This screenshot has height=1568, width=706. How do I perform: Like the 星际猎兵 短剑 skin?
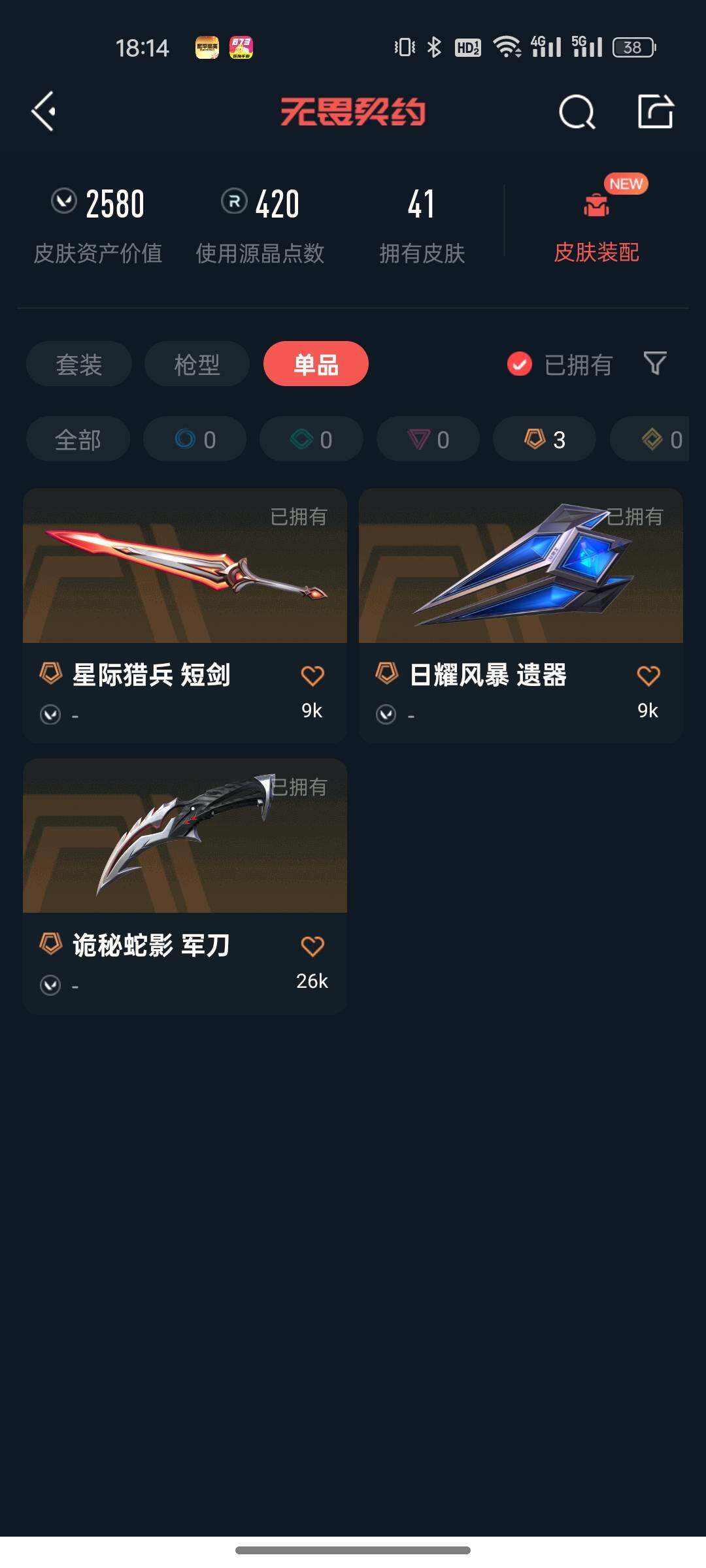click(312, 676)
